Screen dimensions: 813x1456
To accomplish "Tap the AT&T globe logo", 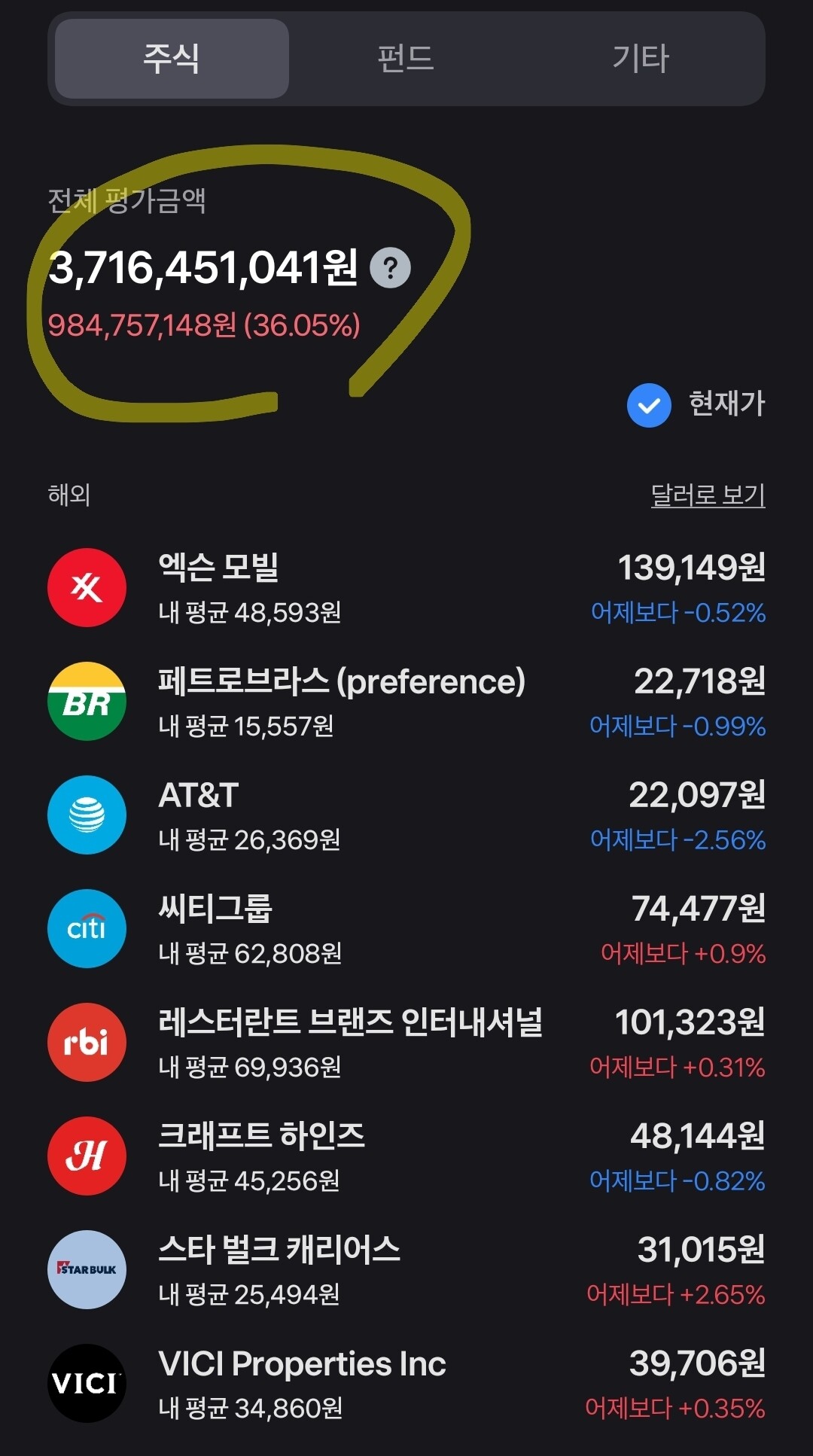I will point(86,816).
